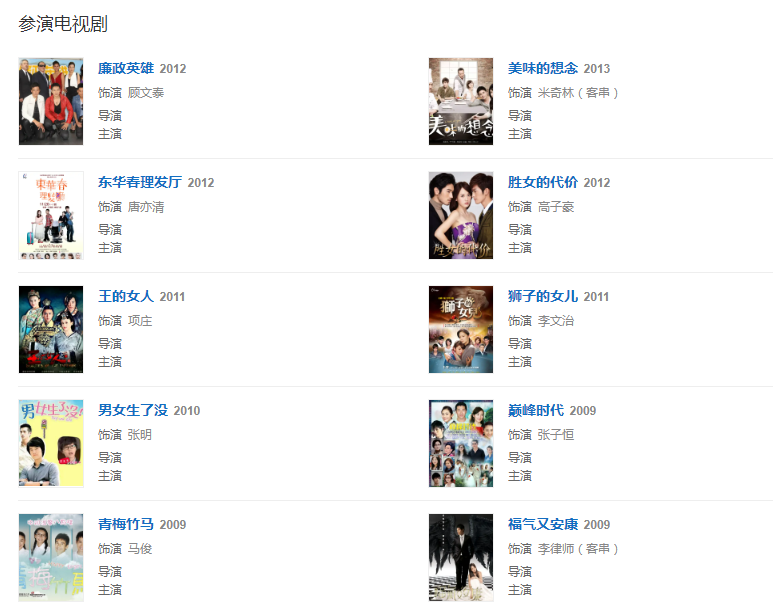Open the 狮子的女儿 title link
The height and width of the screenshot is (610, 773).
[x=543, y=297]
